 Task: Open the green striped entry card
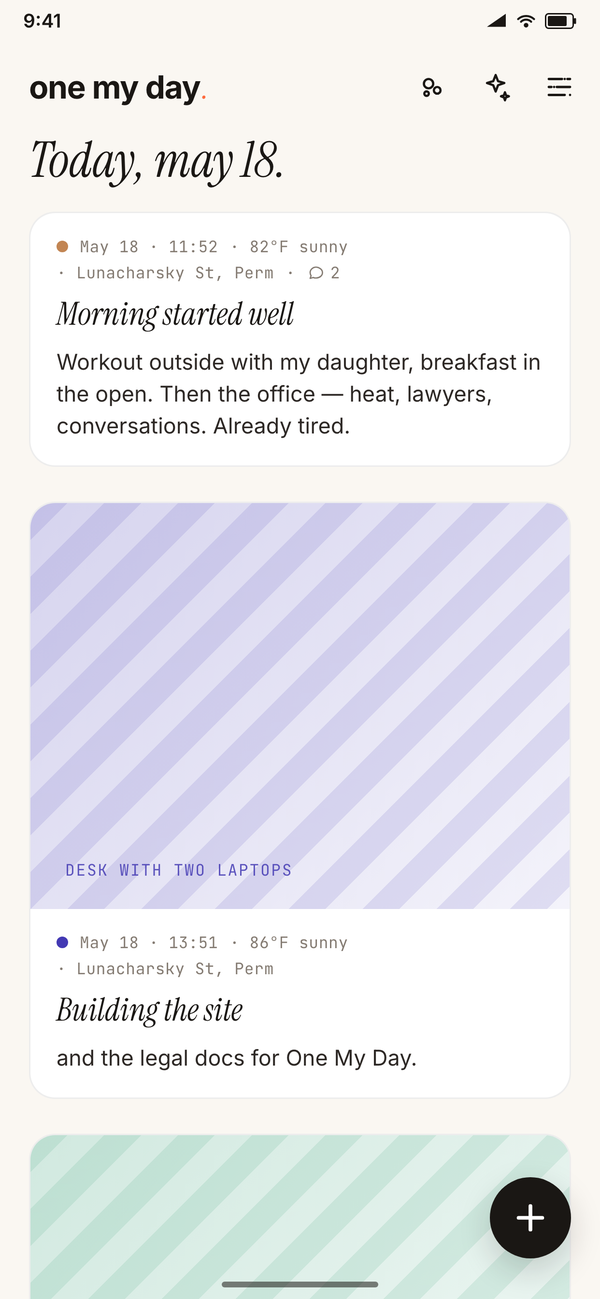300,1216
